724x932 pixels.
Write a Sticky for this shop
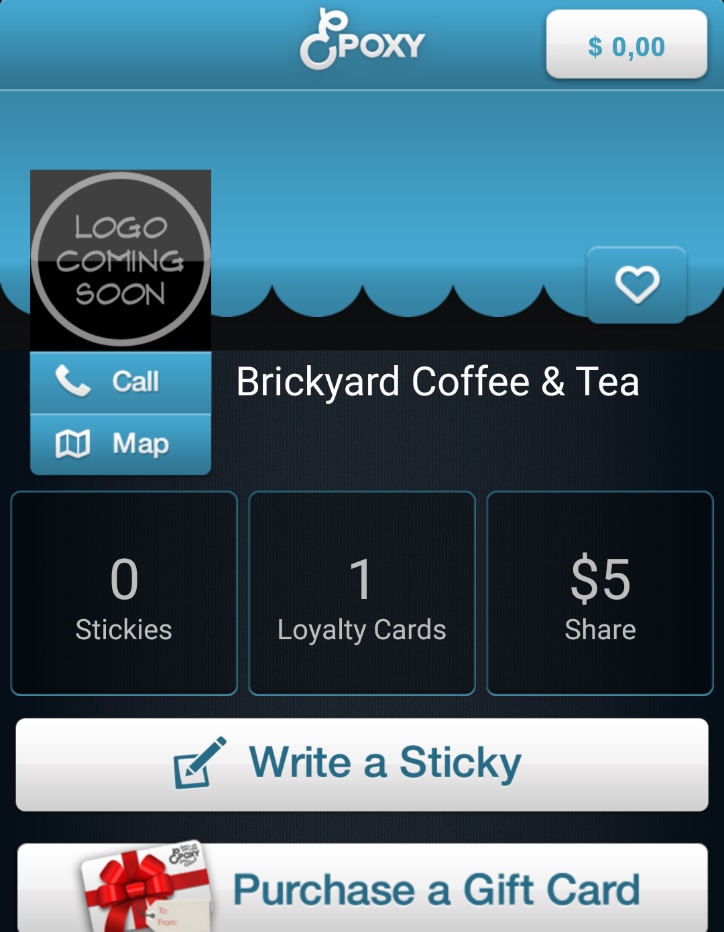pyautogui.click(x=362, y=764)
